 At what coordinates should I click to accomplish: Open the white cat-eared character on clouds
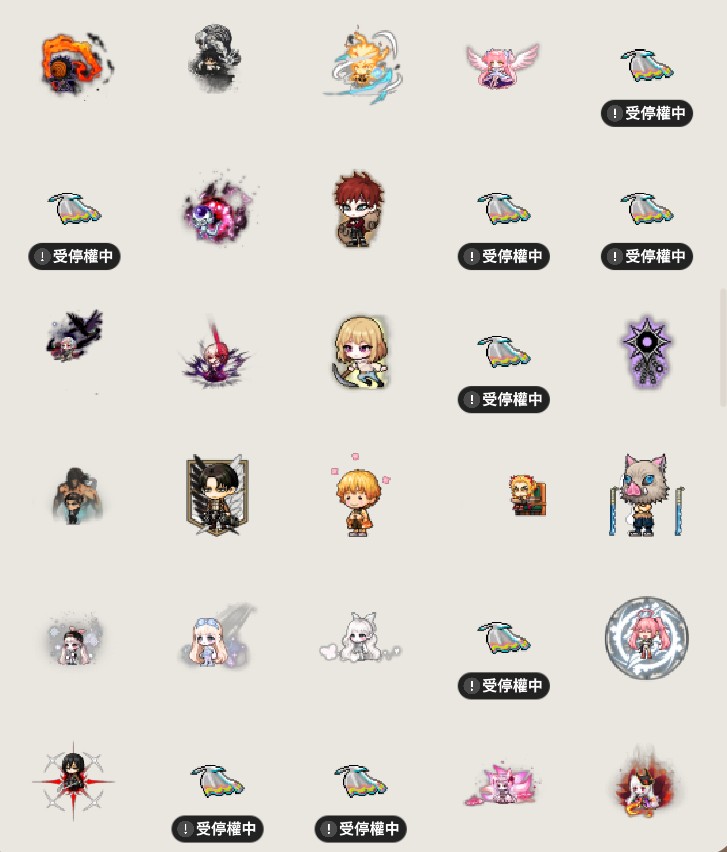coord(358,636)
